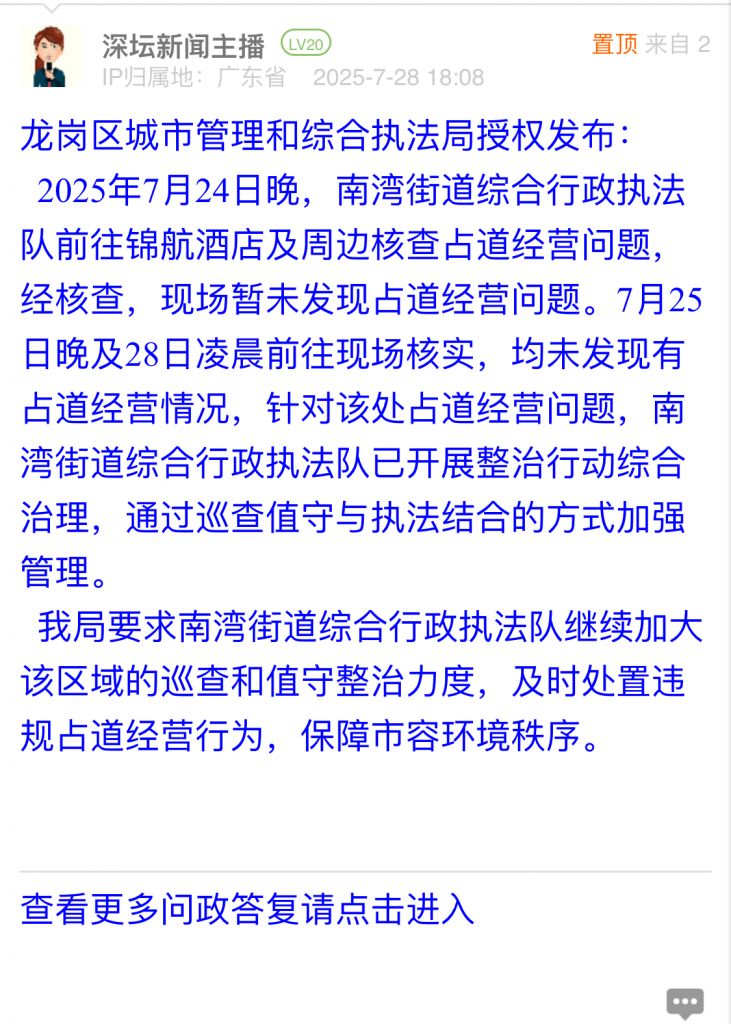Open 查看更多问政答复请点击进入 link
Screen dimensions: 731x1024
(247, 908)
